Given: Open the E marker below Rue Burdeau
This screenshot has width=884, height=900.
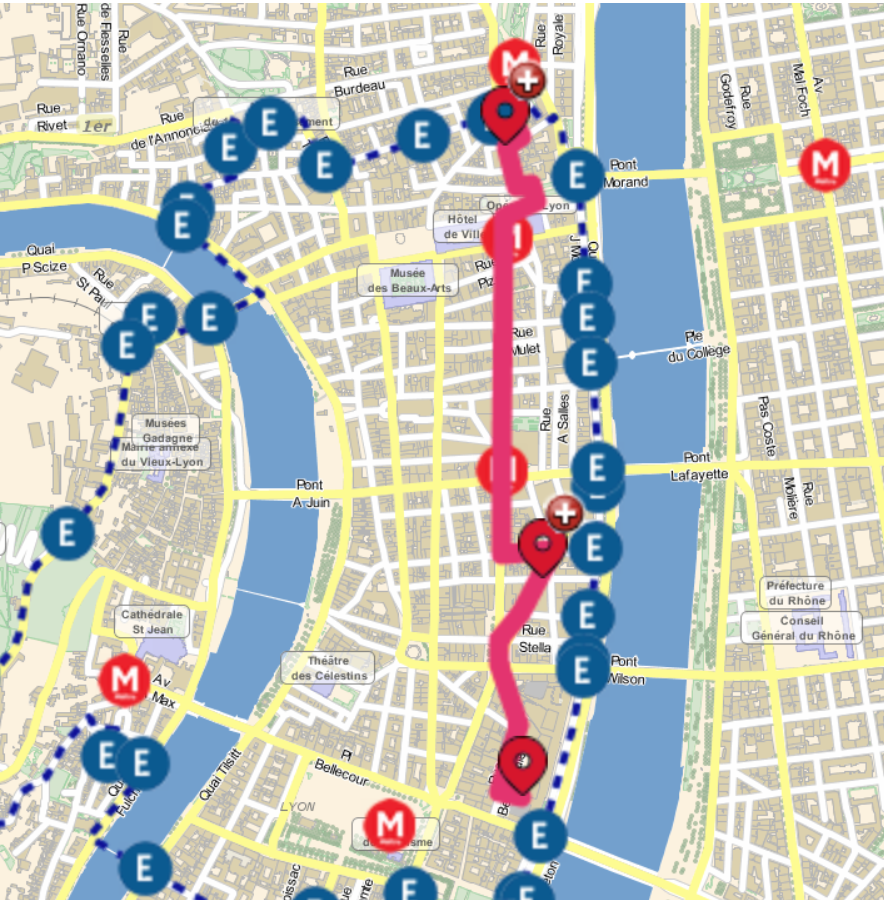Looking at the screenshot, I should tap(423, 135).
